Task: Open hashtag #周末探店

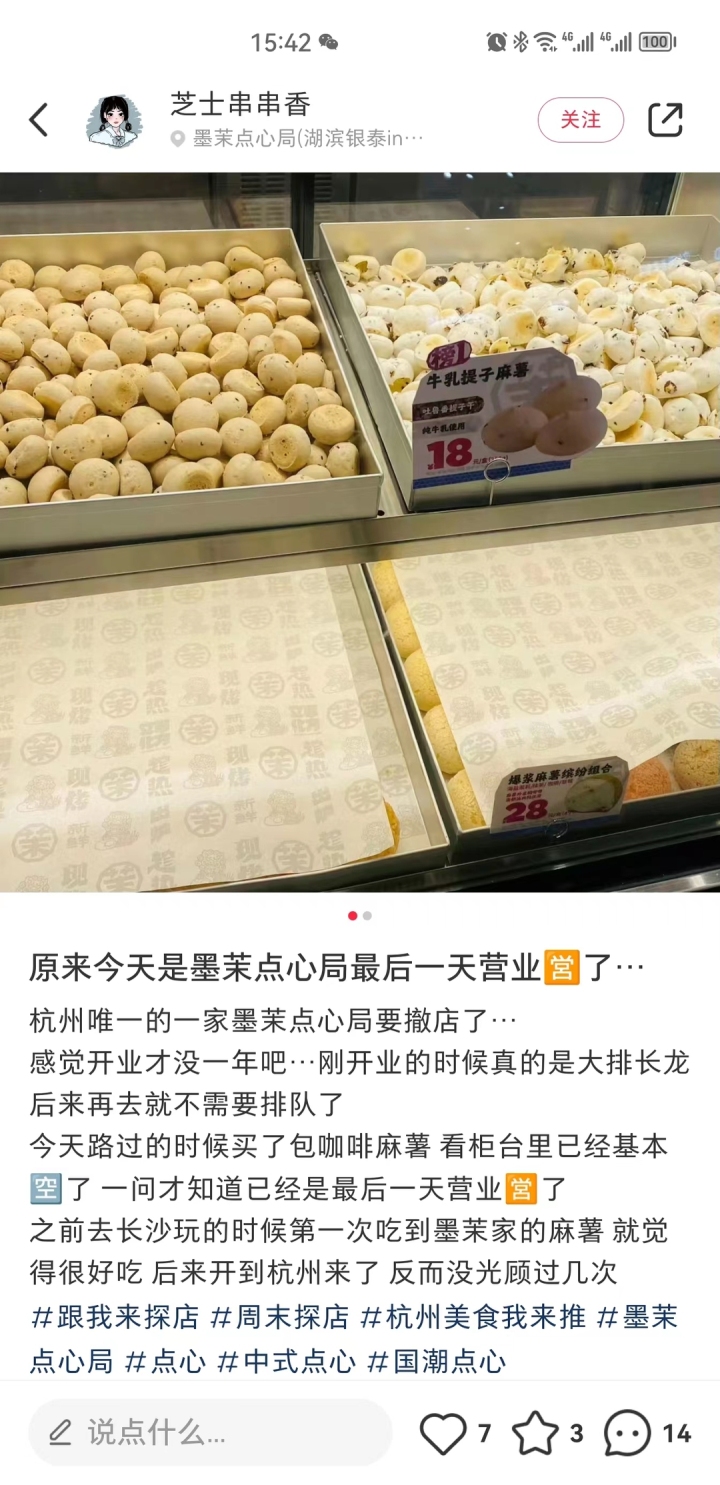Action: click(x=279, y=1317)
